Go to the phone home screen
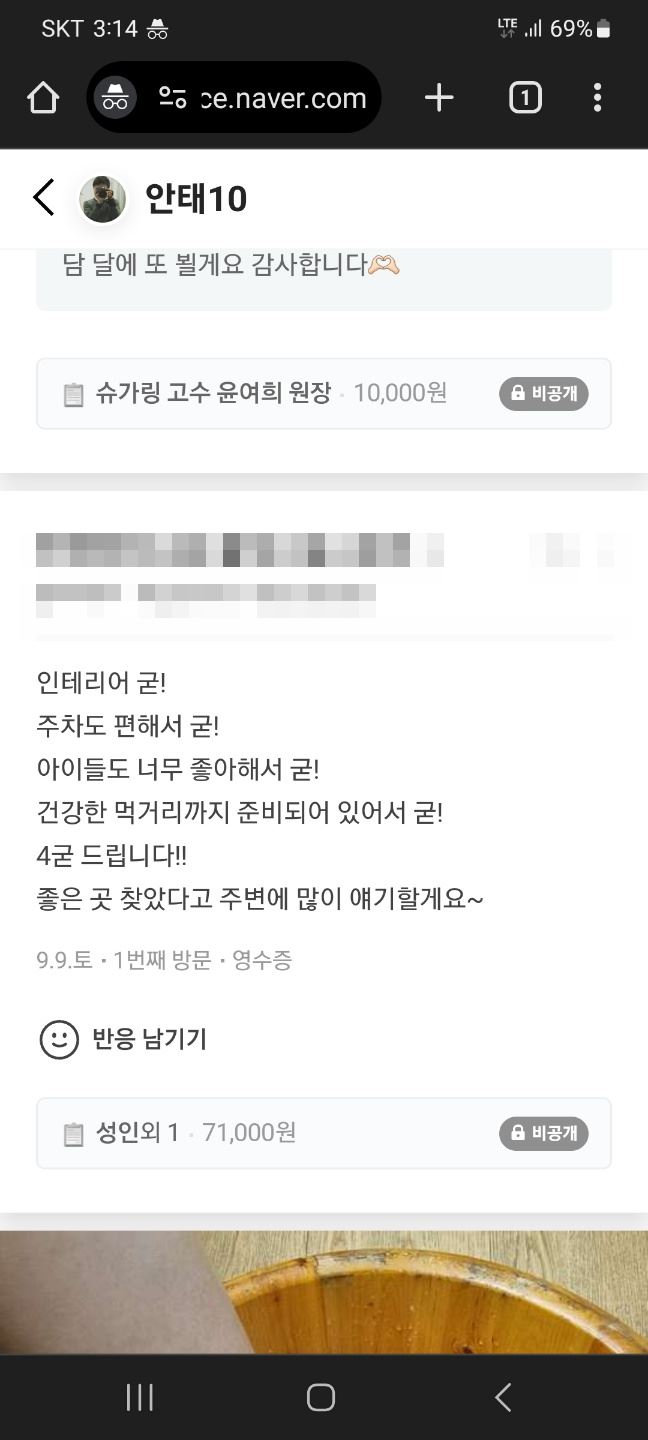The height and width of the screenshot is (1440, 648). coord(321,1397)
